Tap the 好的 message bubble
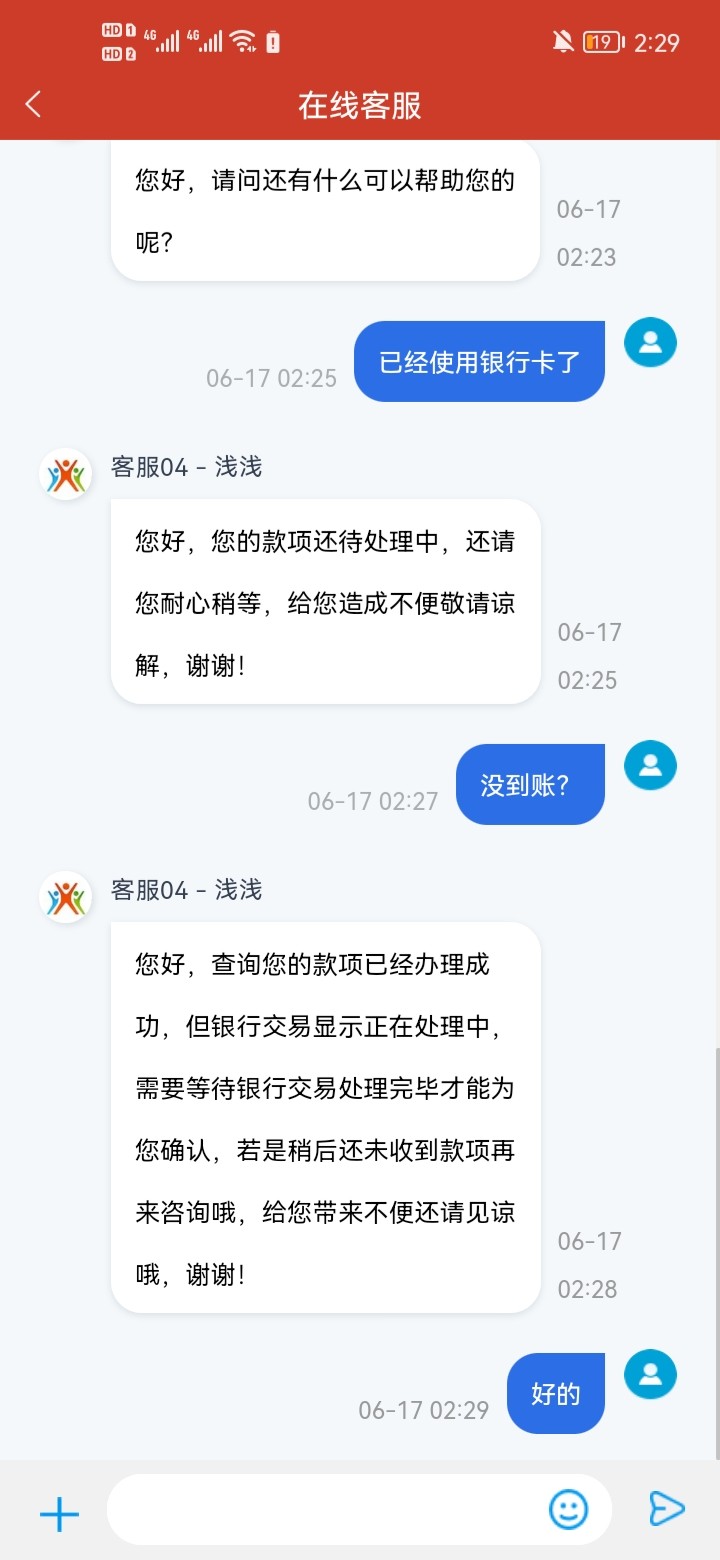This screenshot has width=720, height=1560. click(555, 1392)
